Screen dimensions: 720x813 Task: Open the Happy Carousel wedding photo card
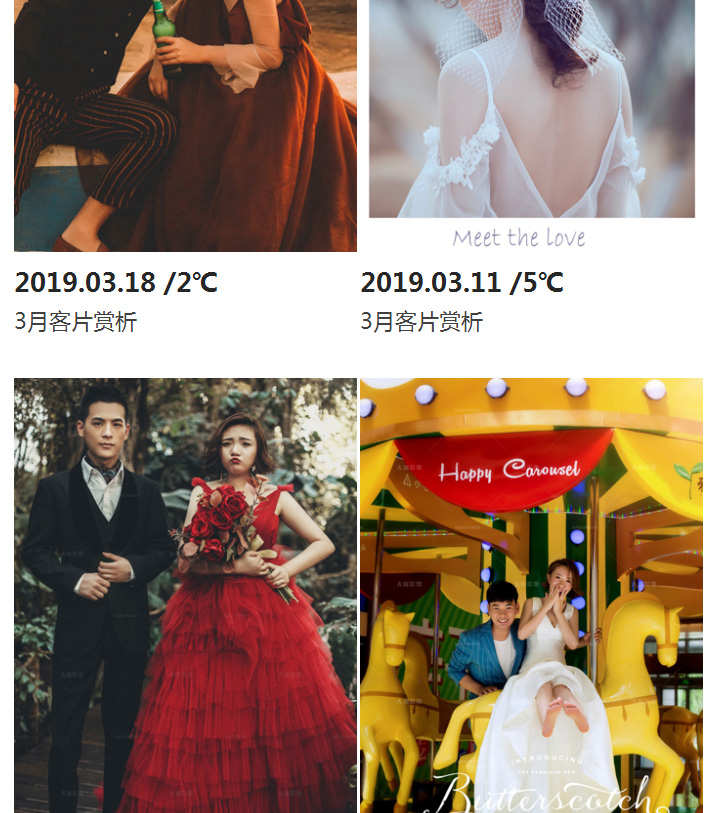531,595
